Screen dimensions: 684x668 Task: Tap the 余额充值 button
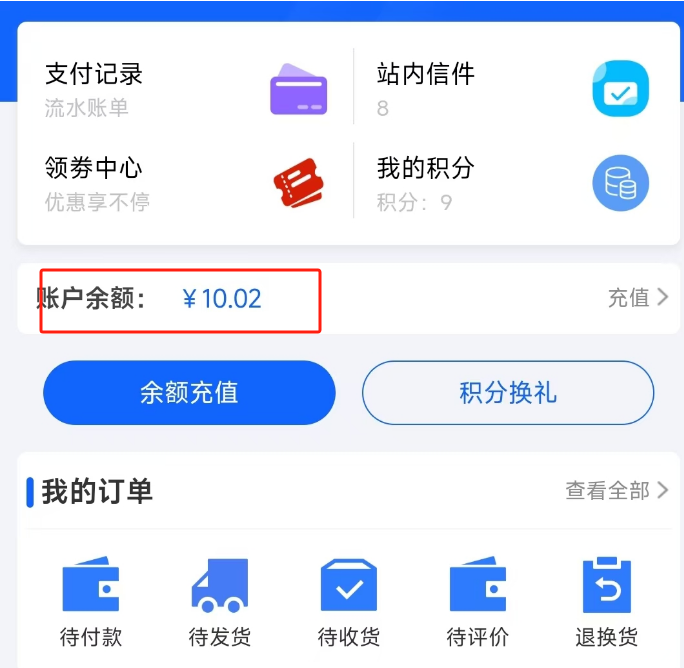pyautogui.click(x=189, y=393)
